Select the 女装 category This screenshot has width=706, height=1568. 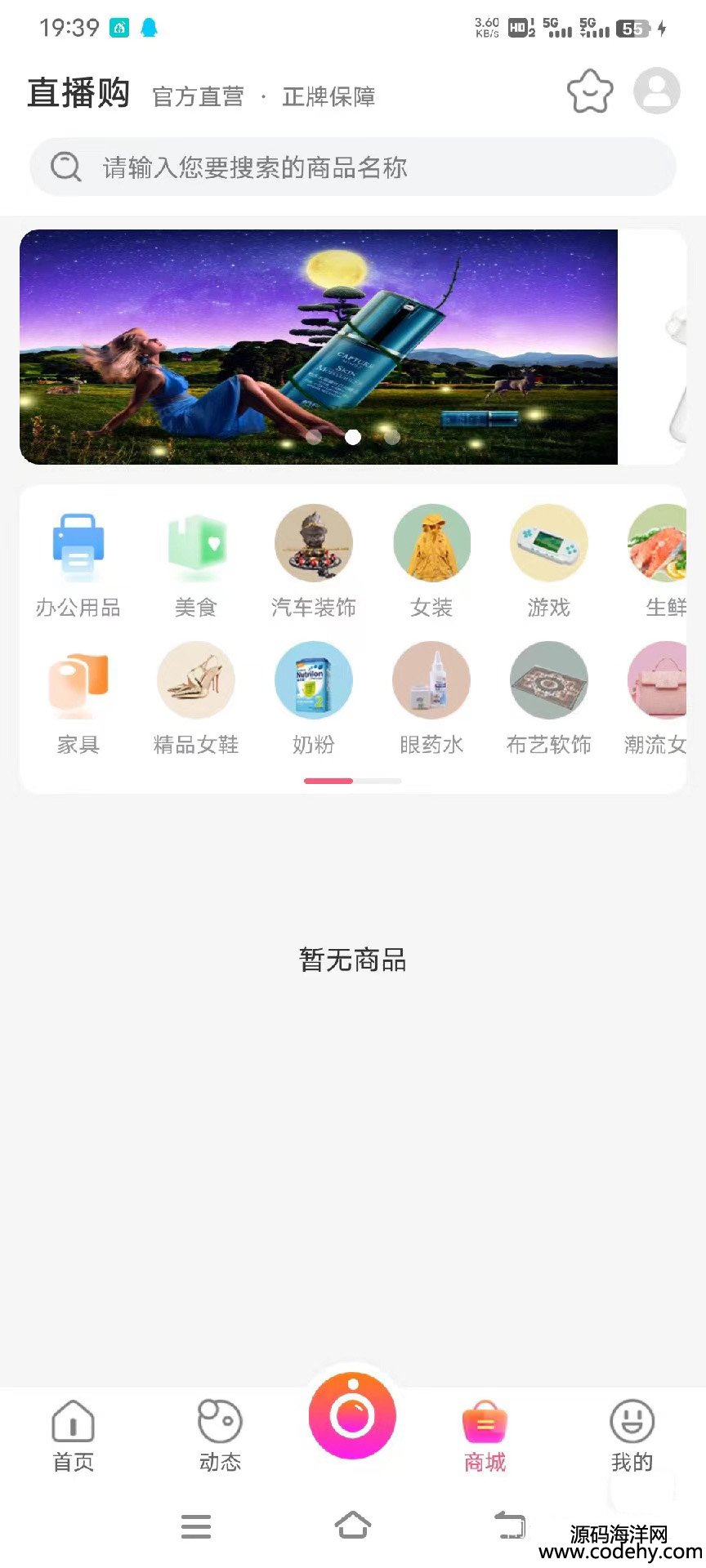pos(431,564)
